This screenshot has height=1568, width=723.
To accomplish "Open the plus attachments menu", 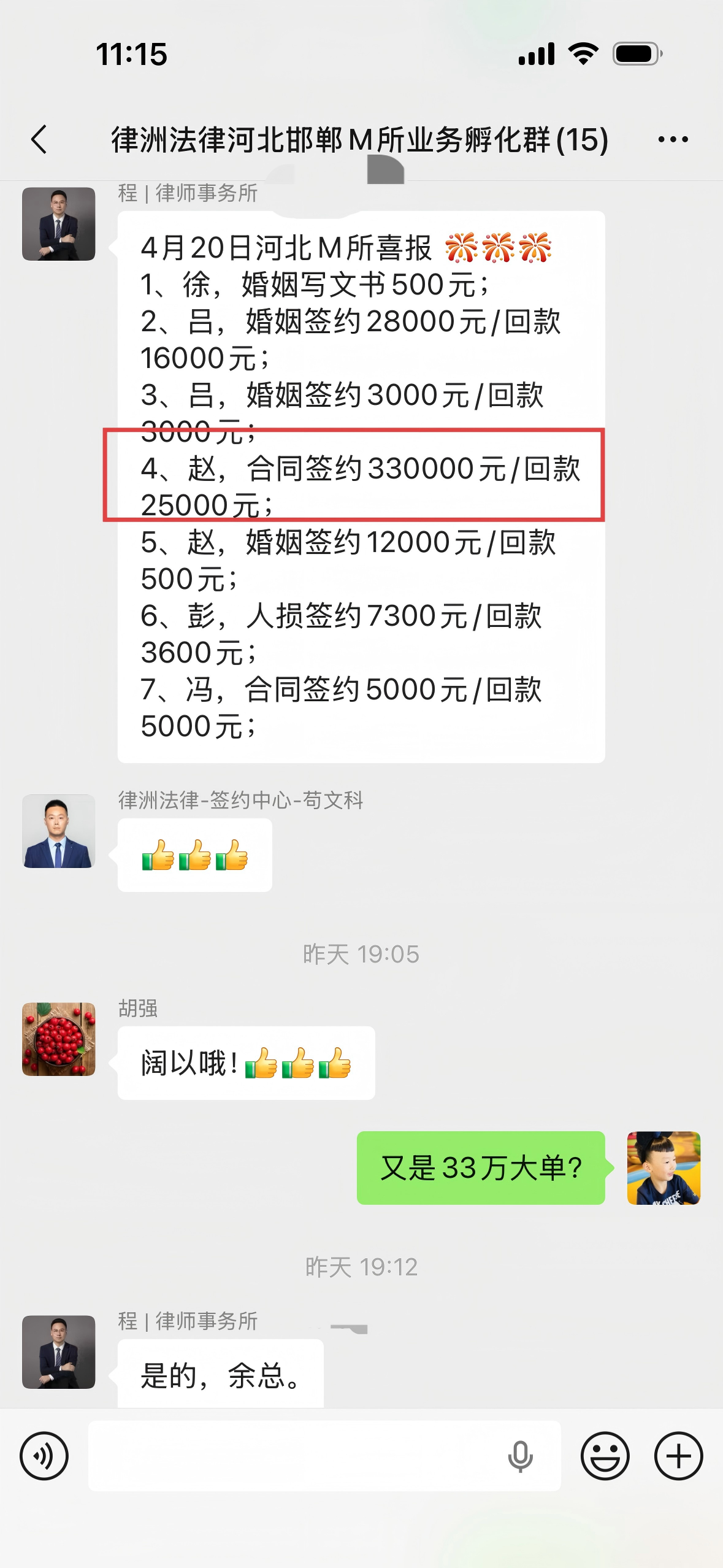I will [678, 1456].
